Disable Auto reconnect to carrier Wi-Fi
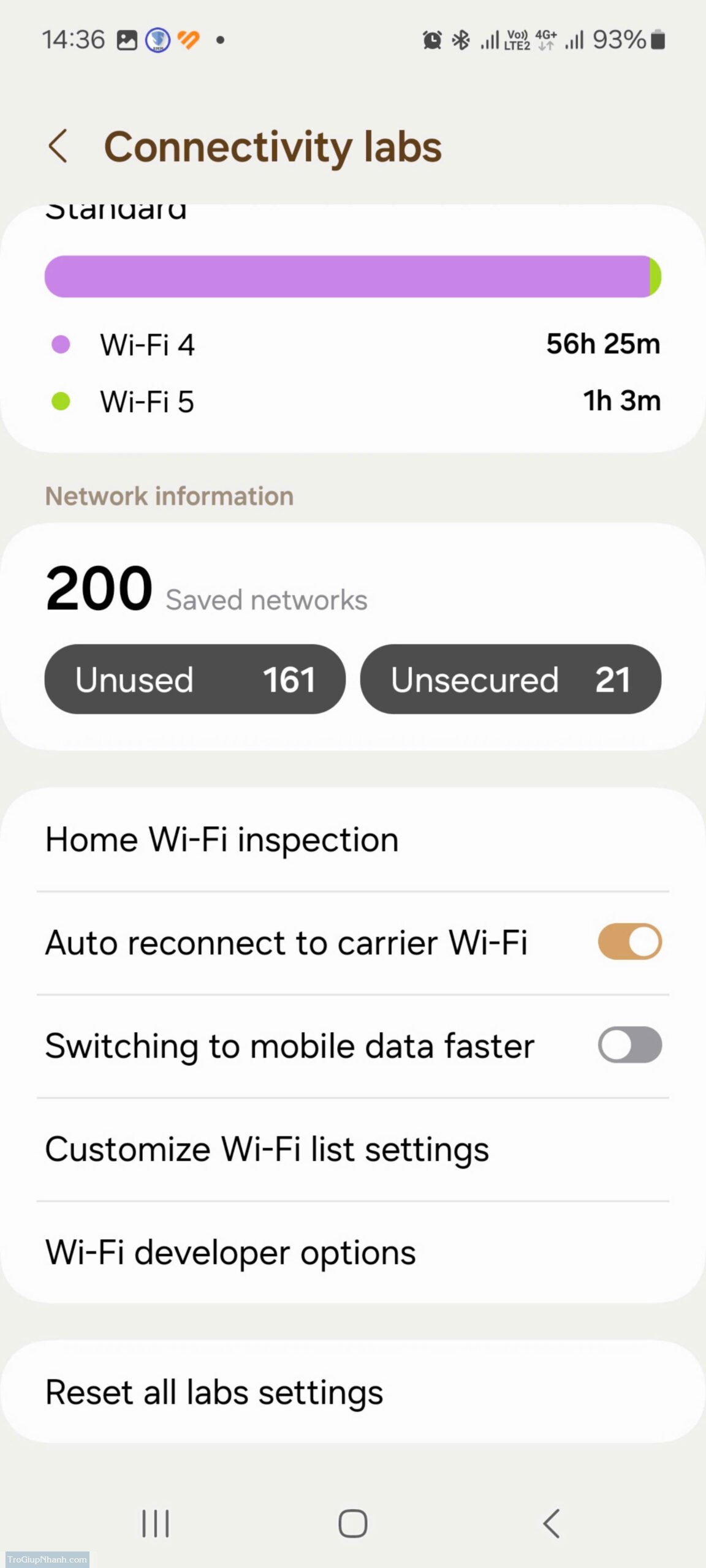 tap(629, 942)
